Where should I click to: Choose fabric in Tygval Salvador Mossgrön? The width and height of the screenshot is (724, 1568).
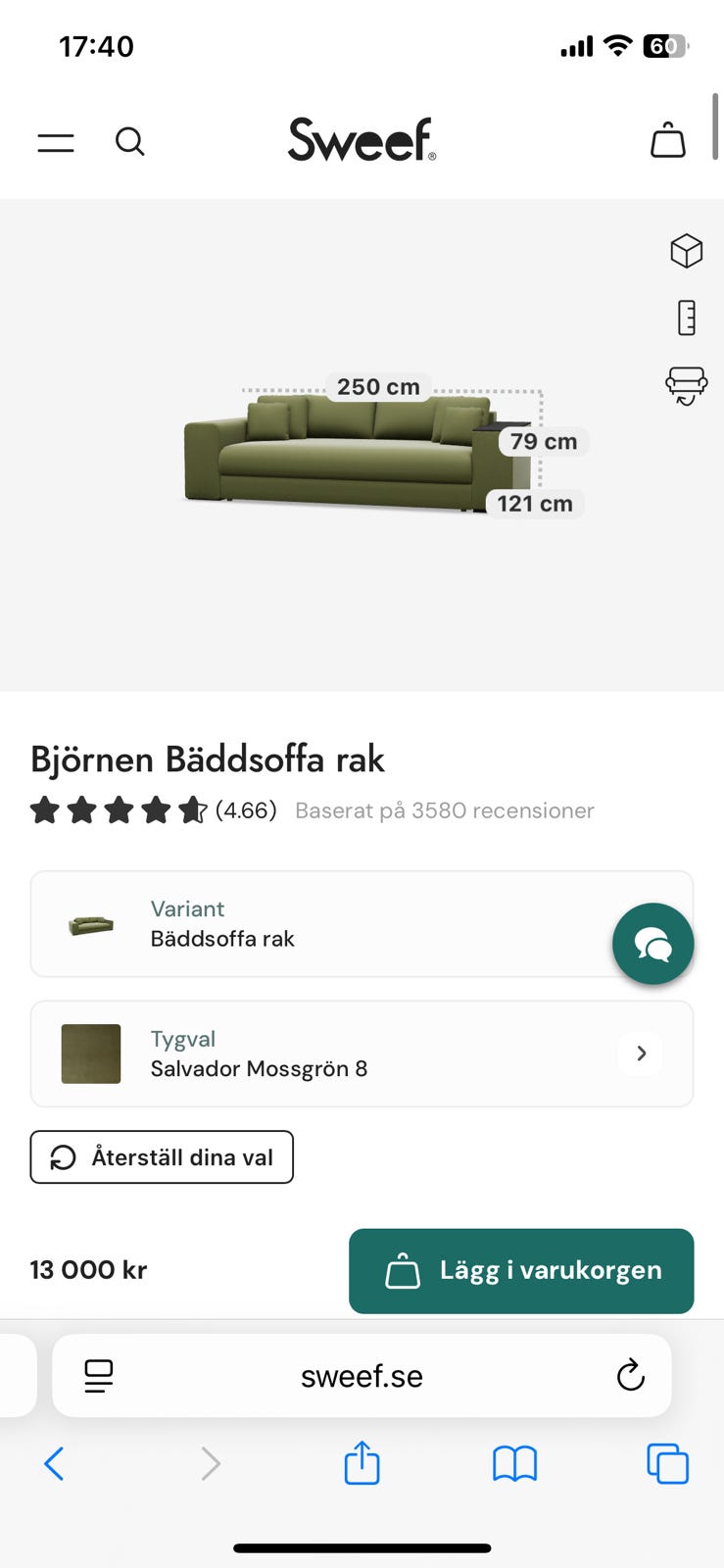point(362,1053)
